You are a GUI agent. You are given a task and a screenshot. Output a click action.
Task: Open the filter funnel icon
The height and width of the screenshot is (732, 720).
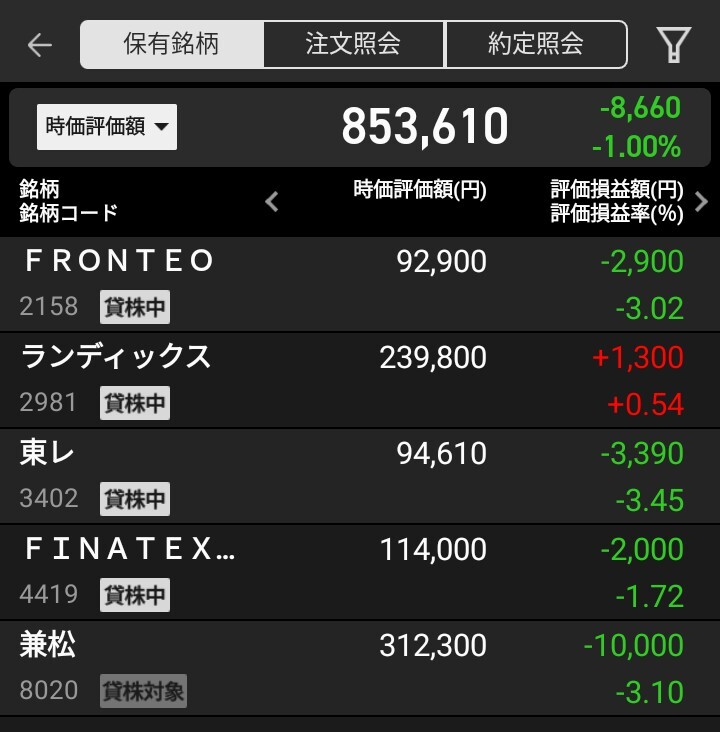(674, 45)
